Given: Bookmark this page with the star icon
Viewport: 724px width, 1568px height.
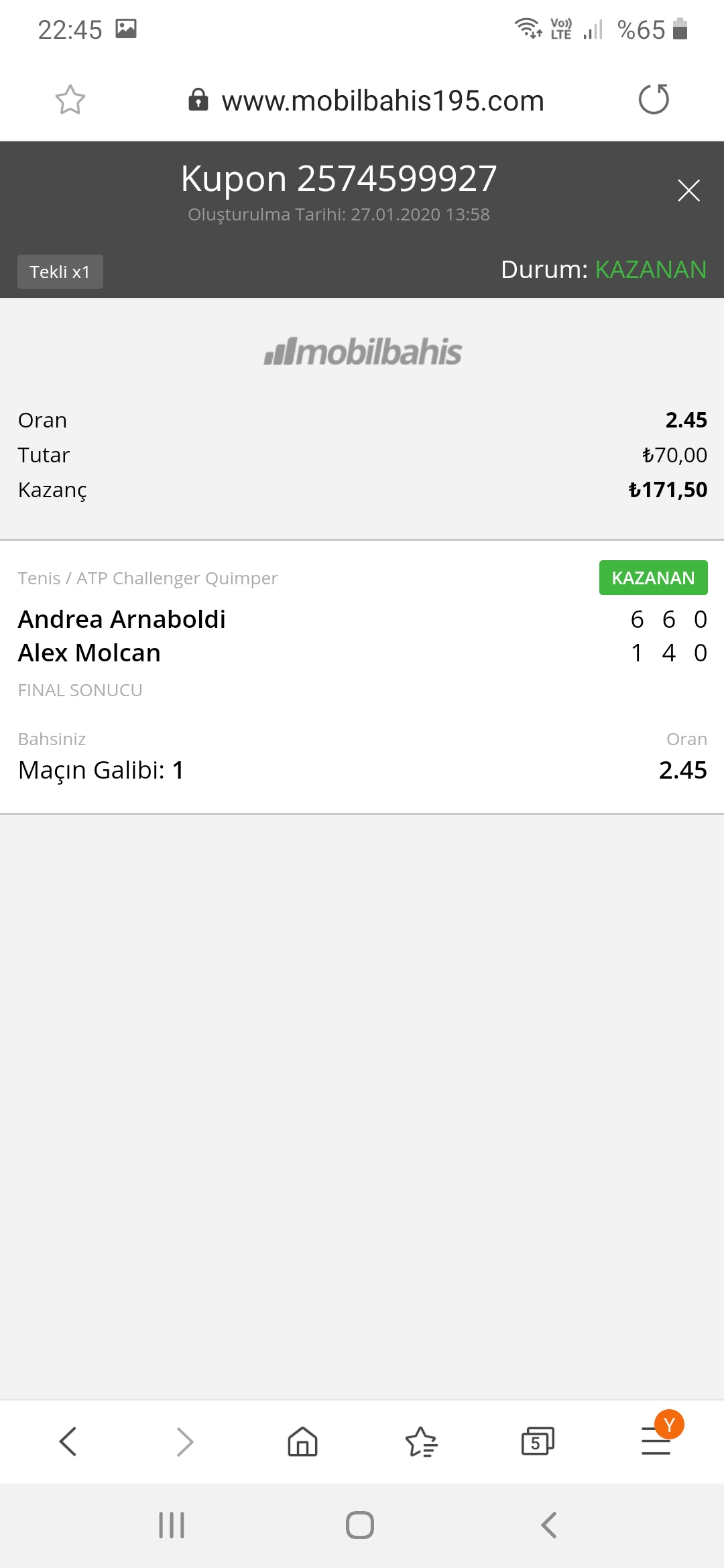Looking at the screenshot, I should coord(70,100).
